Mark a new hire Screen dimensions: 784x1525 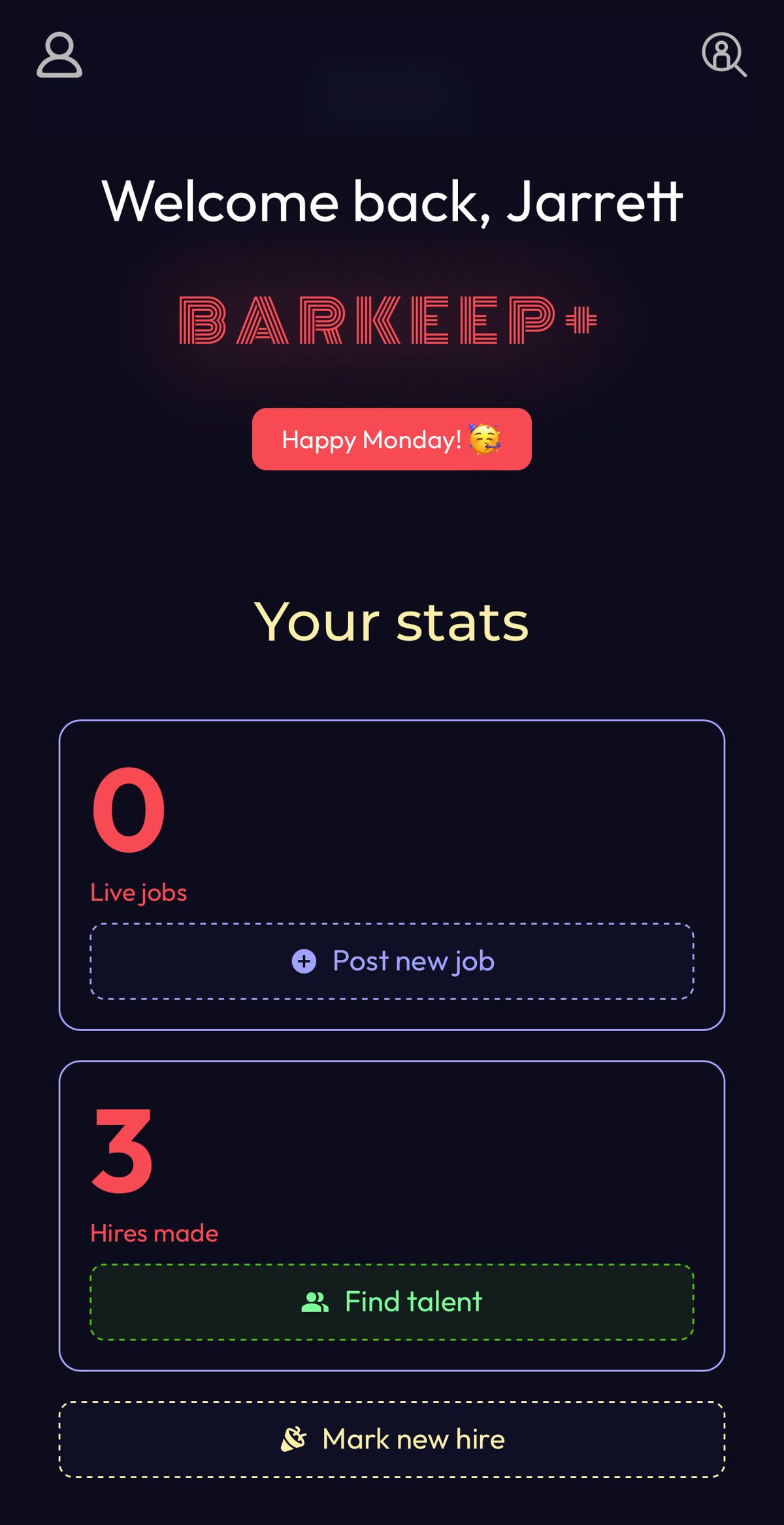click(x=392, y=1439)
